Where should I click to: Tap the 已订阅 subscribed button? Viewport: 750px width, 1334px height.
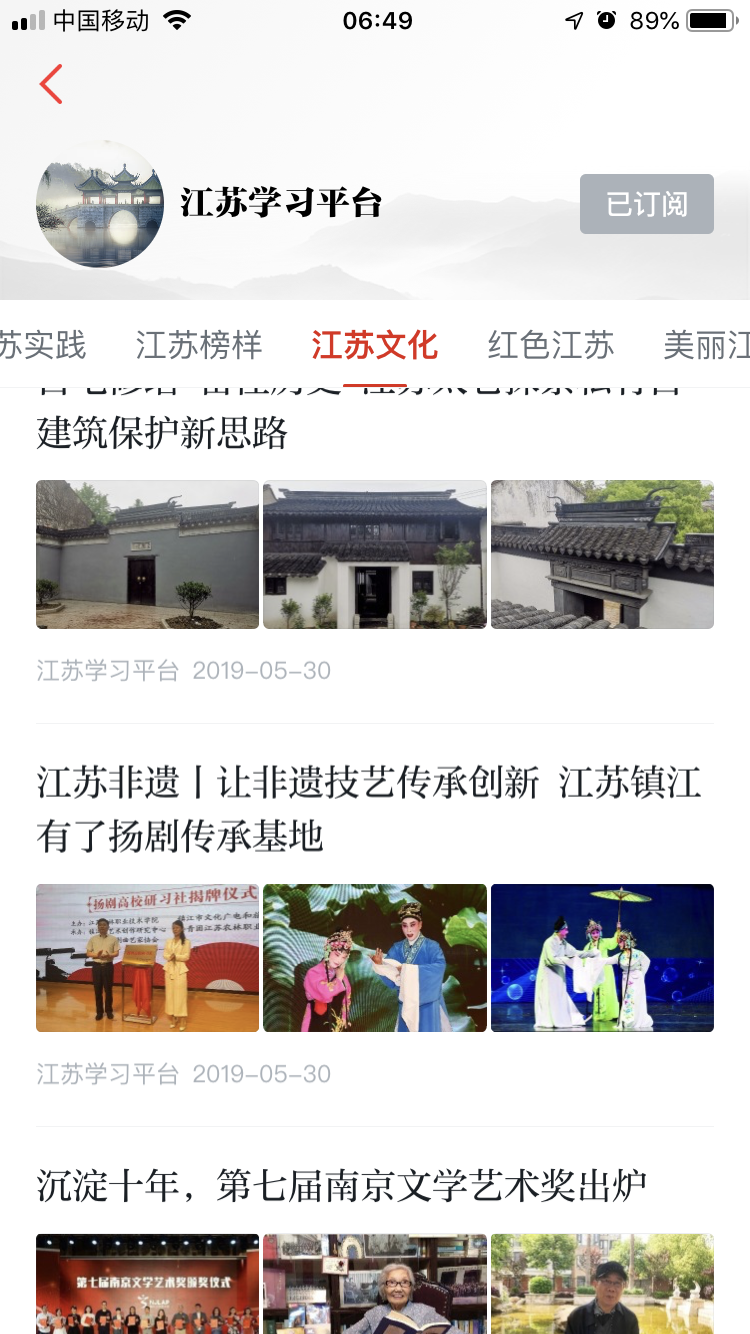646,204
